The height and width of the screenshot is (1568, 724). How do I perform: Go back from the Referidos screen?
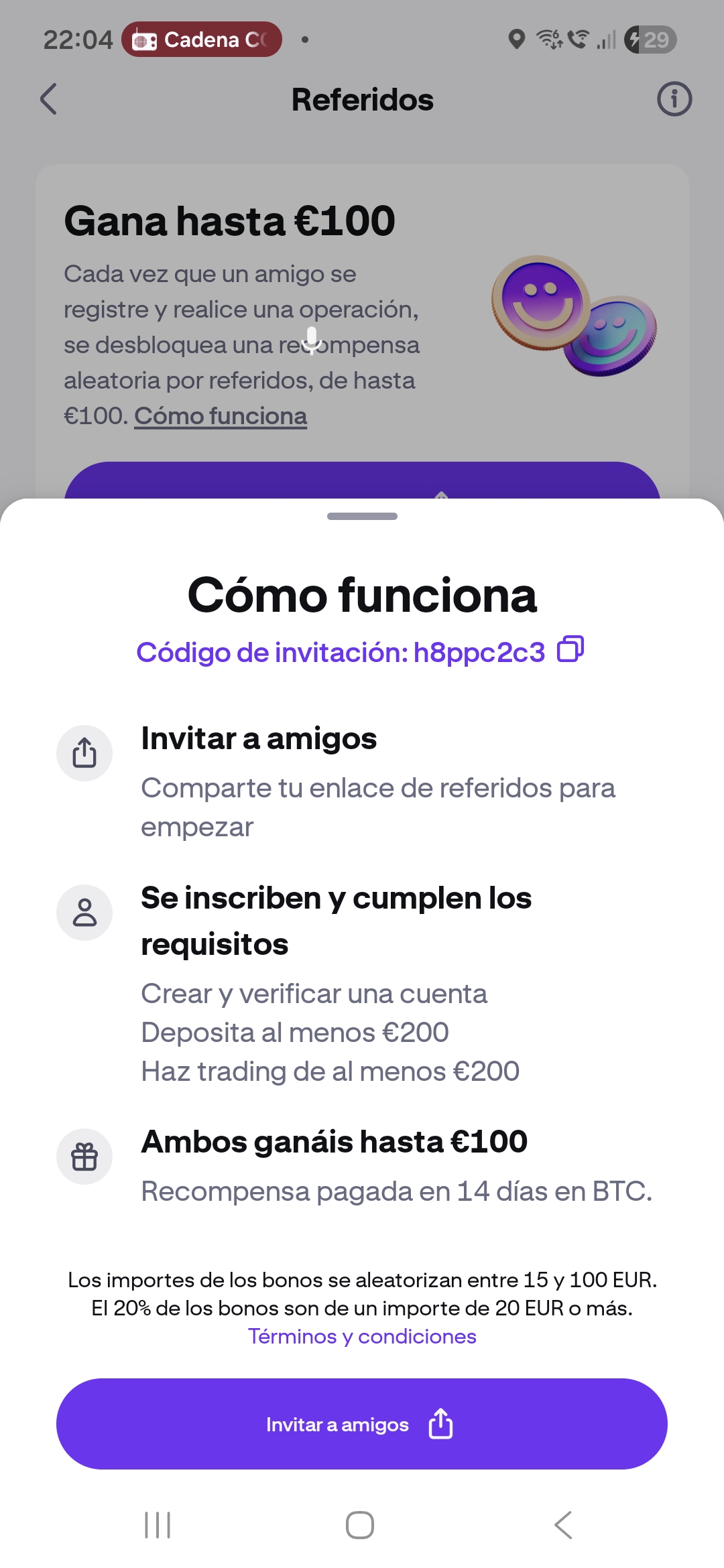pyautogui.click(x=48, y=99)
